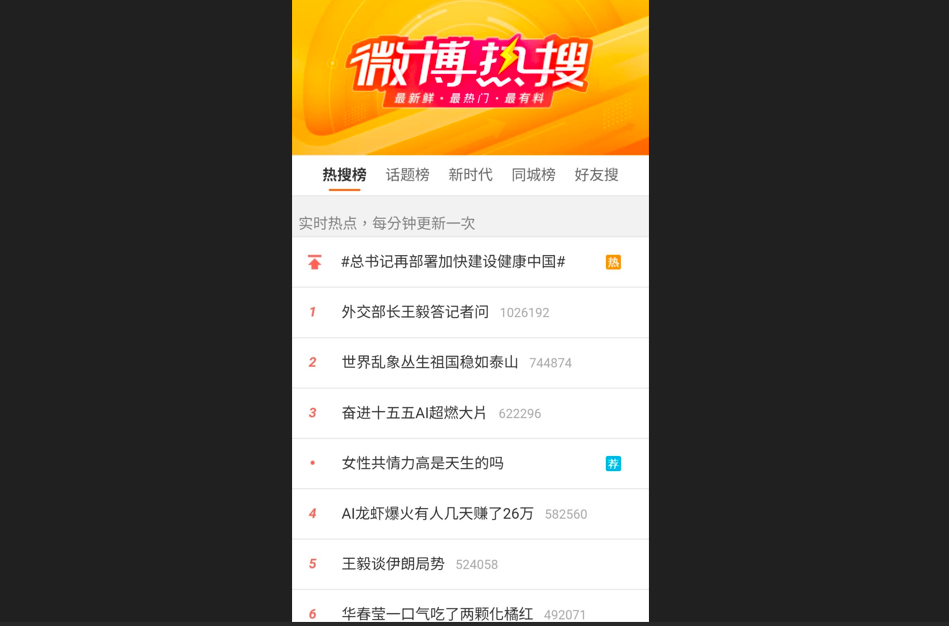Switch to the 话题榜 tab
The height and width of the screenshot is (626, 949).
pyautogui.click(x=407, y=175)
